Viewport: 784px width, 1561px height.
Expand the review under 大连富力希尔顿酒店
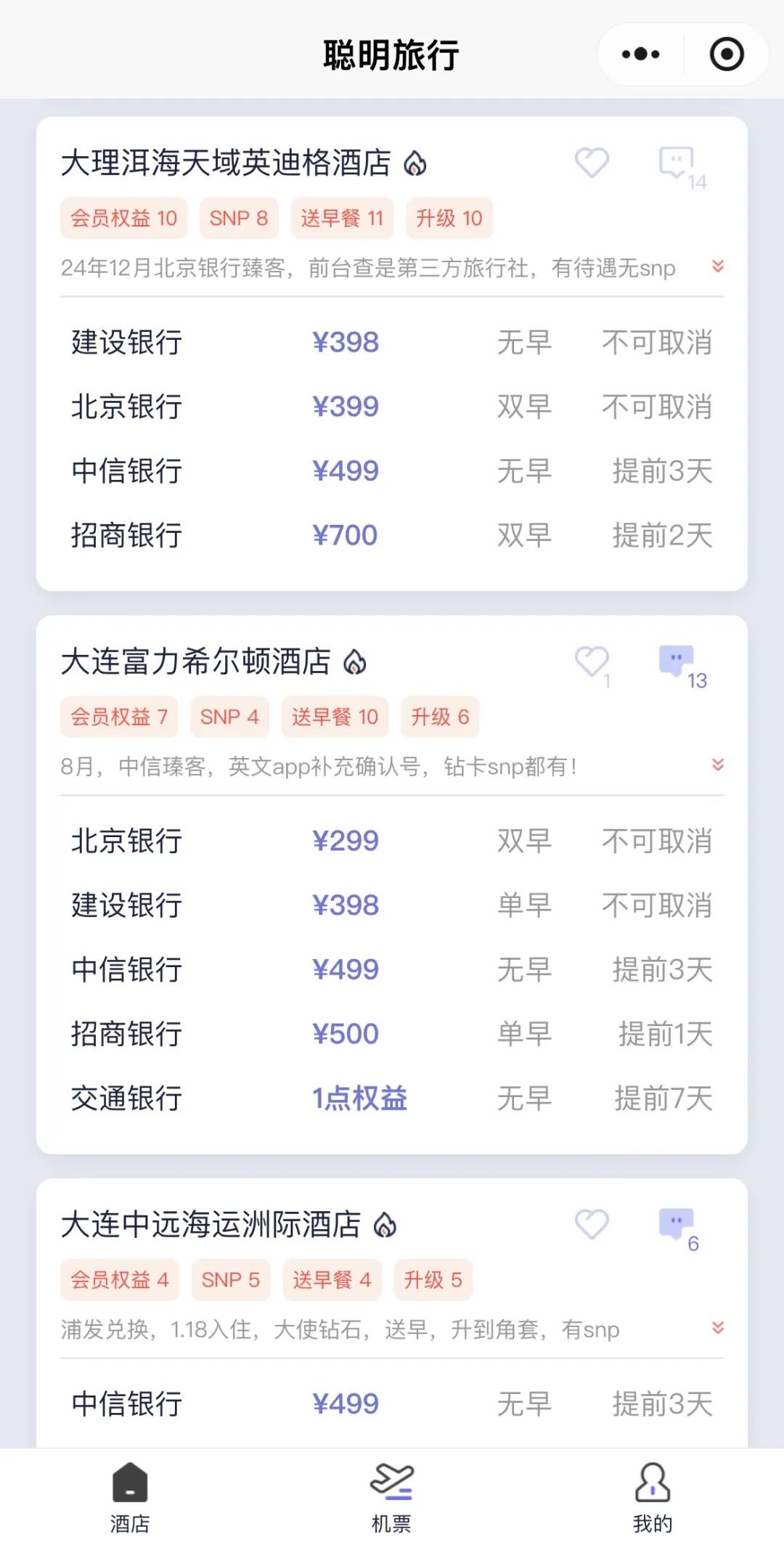coord(718,765)
